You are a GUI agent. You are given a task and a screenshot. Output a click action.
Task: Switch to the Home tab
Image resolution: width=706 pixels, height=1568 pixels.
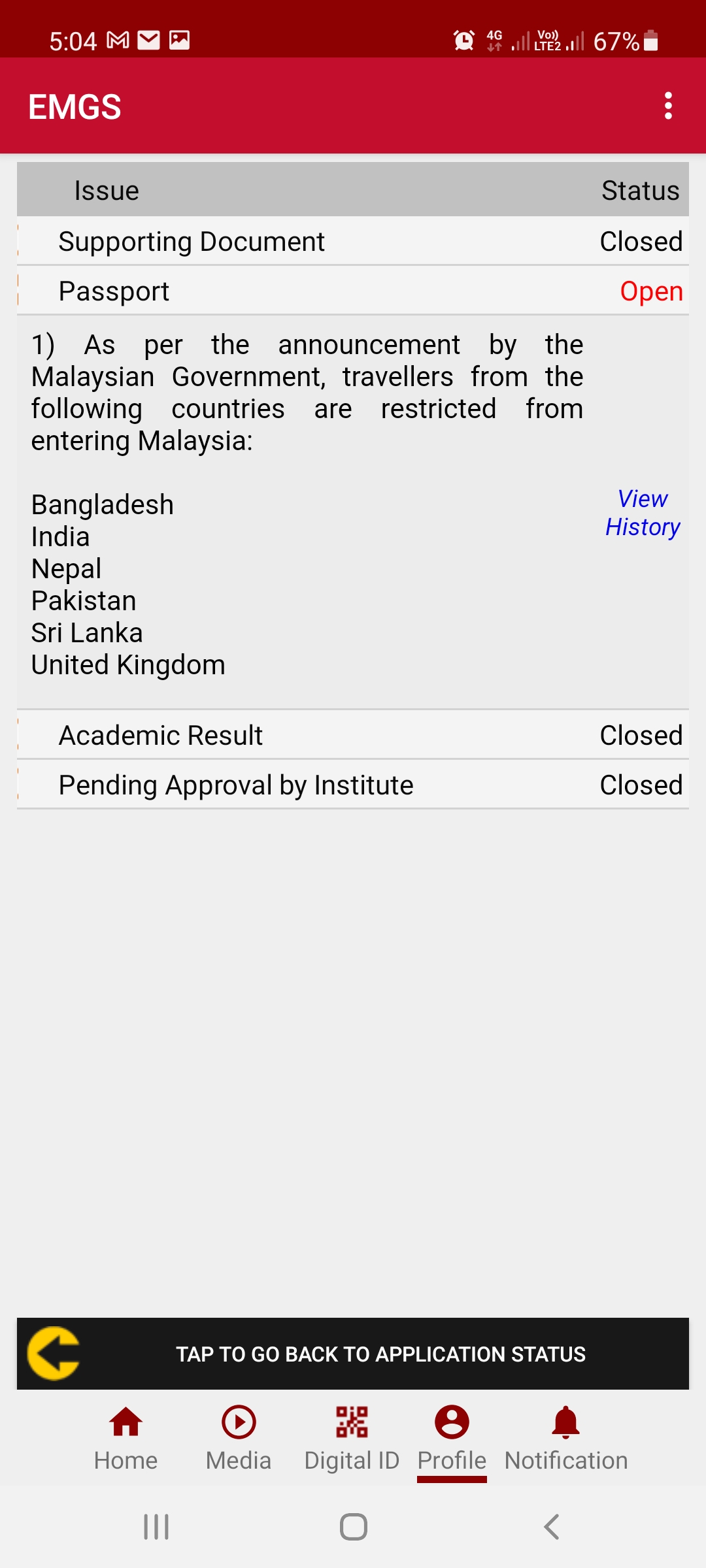coord(126,1437)
